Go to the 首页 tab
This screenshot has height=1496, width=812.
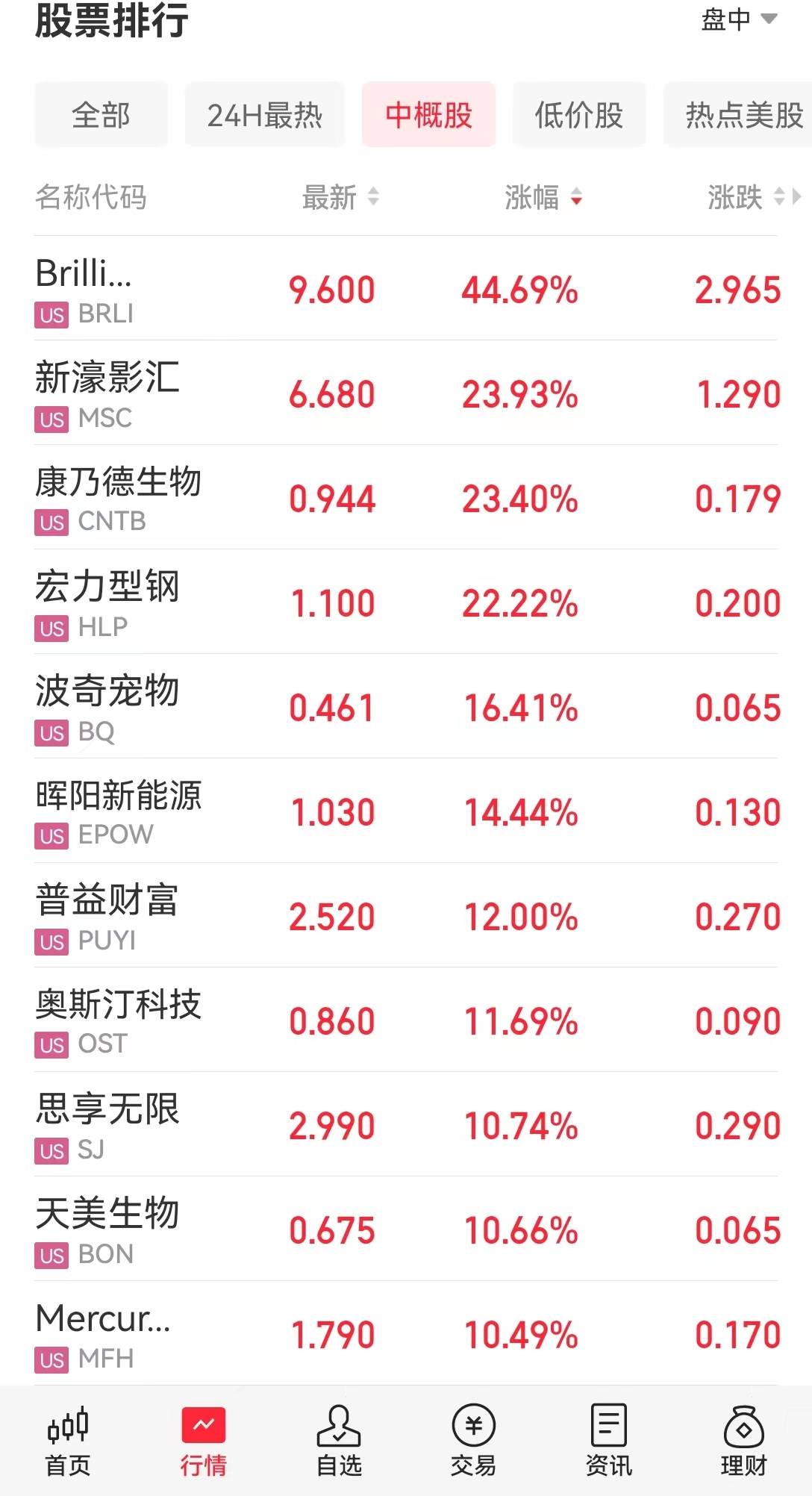point(68,1441)
